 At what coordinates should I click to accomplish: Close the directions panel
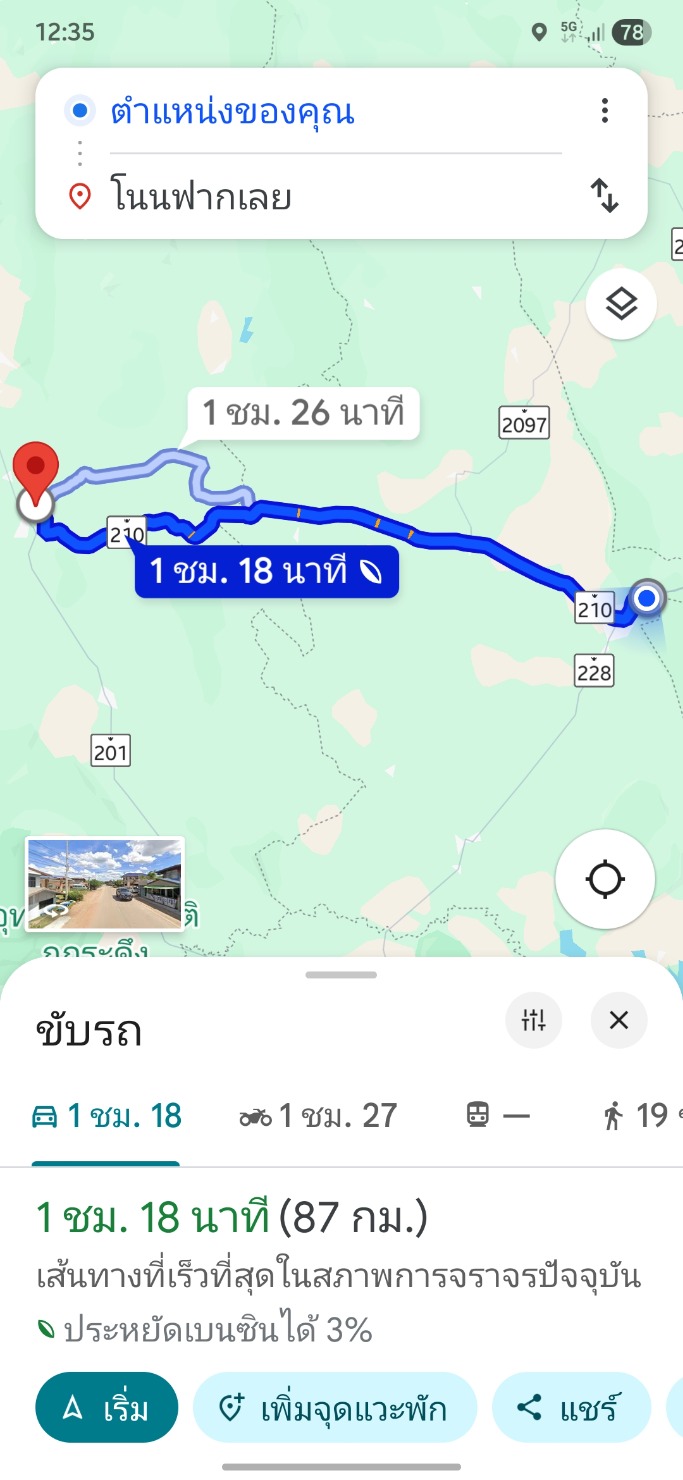619,1020
